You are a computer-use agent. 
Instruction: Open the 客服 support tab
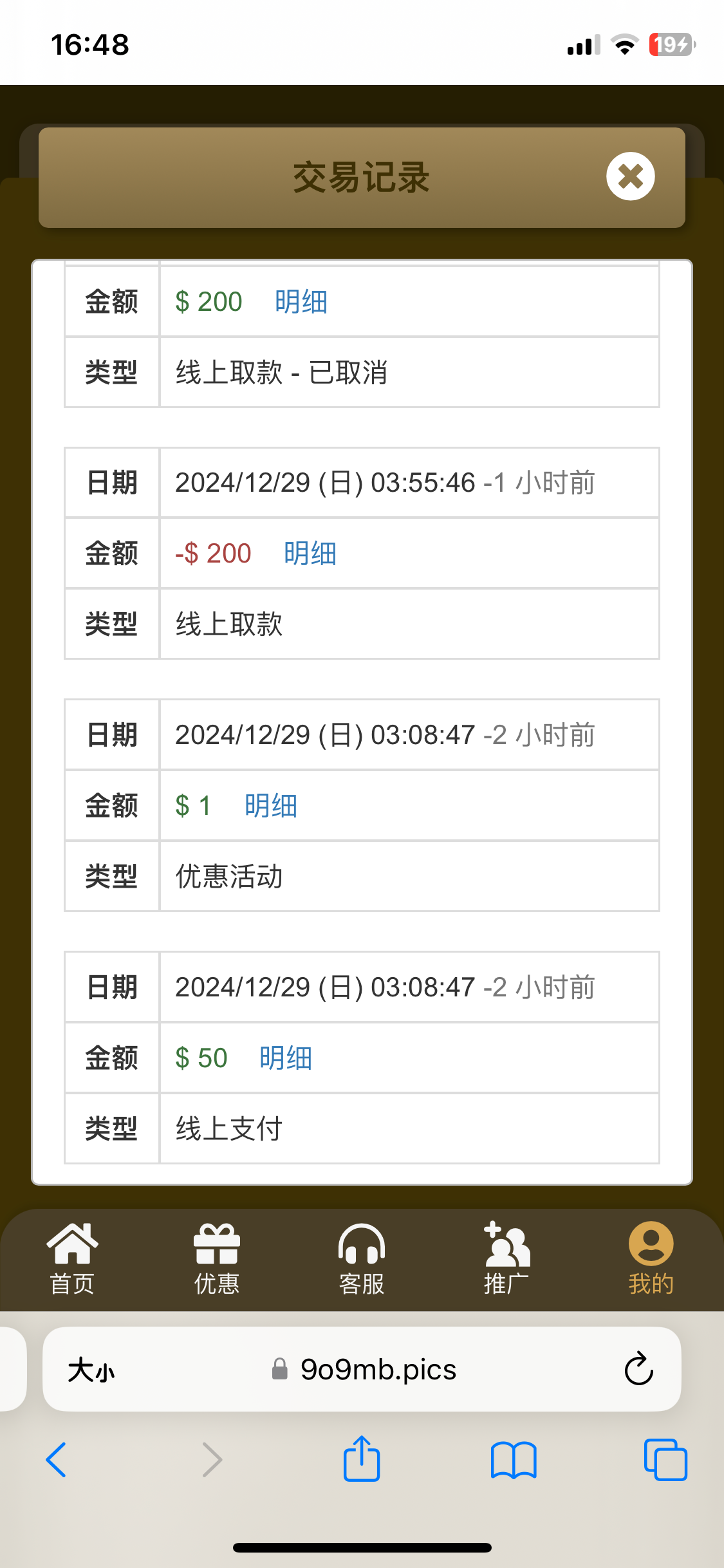pos(362,1259)
